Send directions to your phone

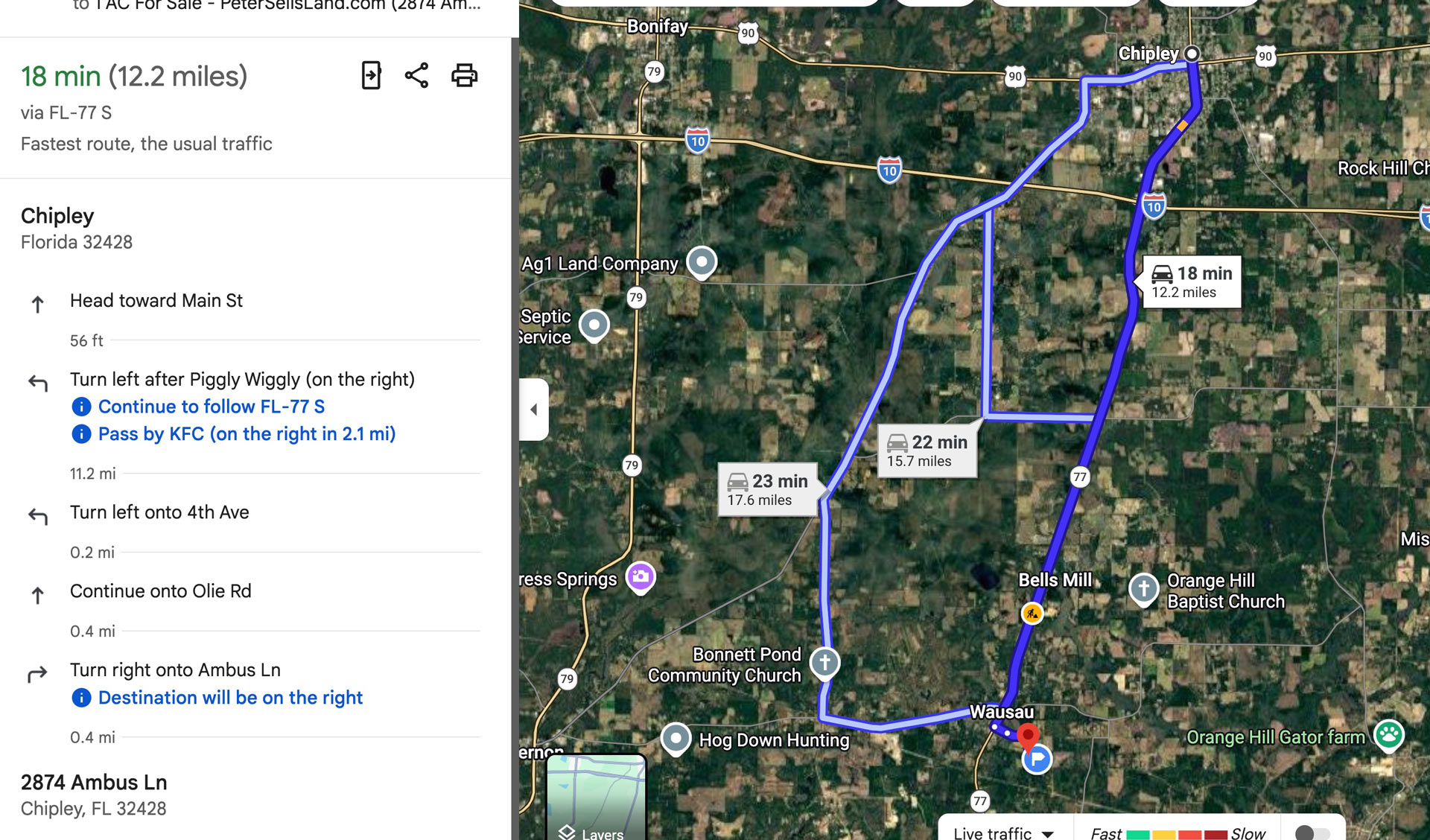click(371, 75)
